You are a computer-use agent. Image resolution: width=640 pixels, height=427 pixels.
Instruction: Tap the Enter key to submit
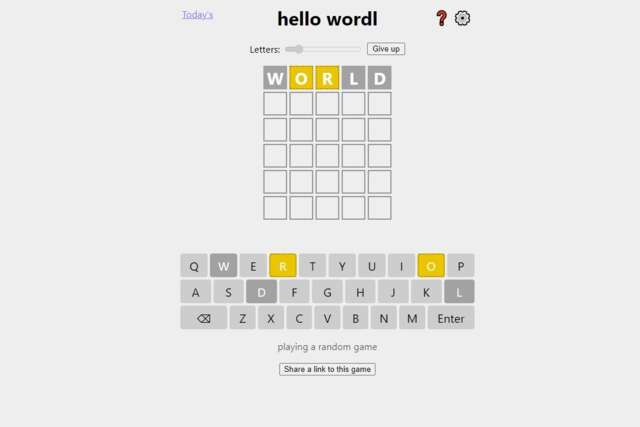tap(451, 318)
